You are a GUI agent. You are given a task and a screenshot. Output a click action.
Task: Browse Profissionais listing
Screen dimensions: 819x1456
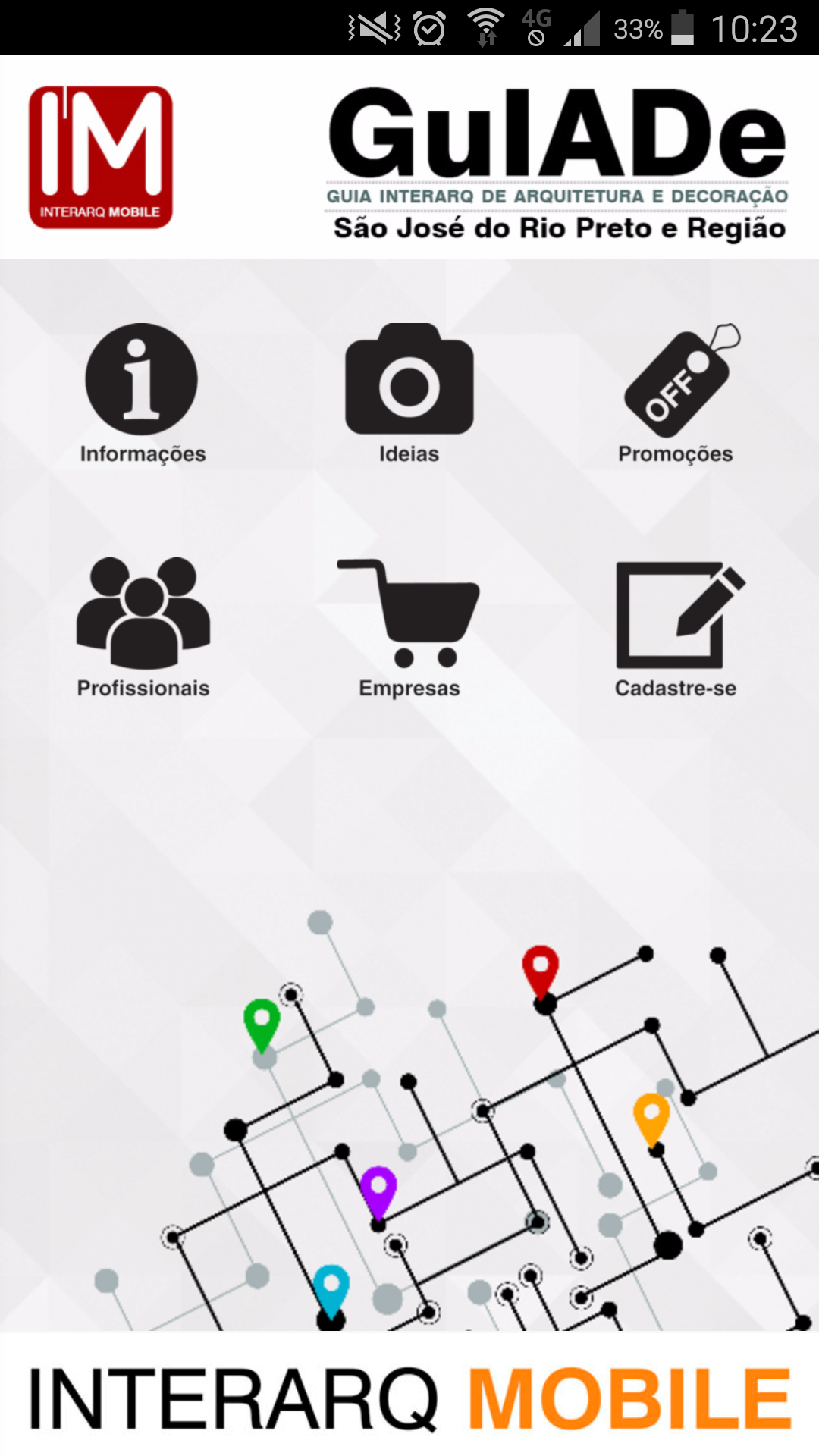143,627
